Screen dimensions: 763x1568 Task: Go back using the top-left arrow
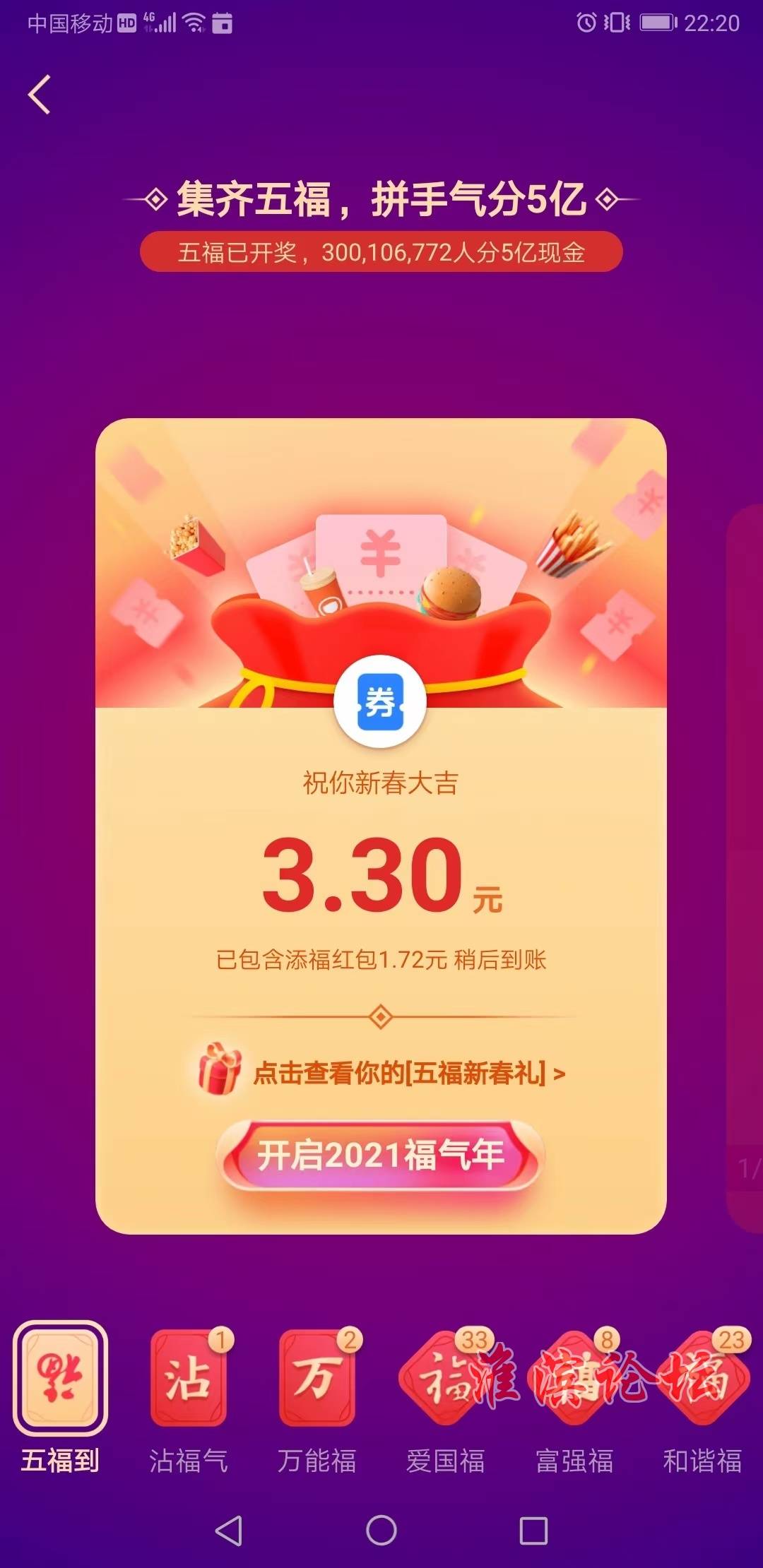click(40, 95)
